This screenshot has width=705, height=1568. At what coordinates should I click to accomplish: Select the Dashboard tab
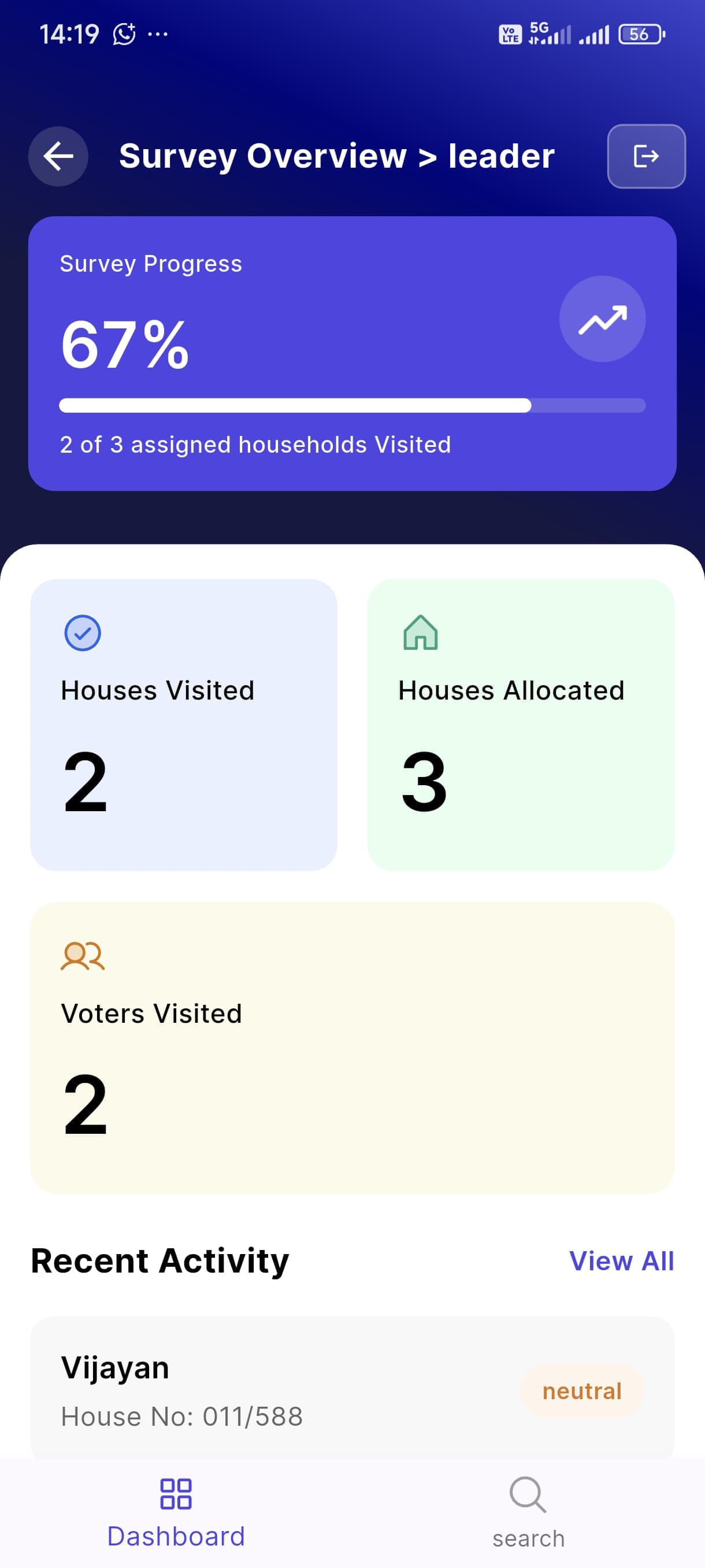click(176, 1512)
